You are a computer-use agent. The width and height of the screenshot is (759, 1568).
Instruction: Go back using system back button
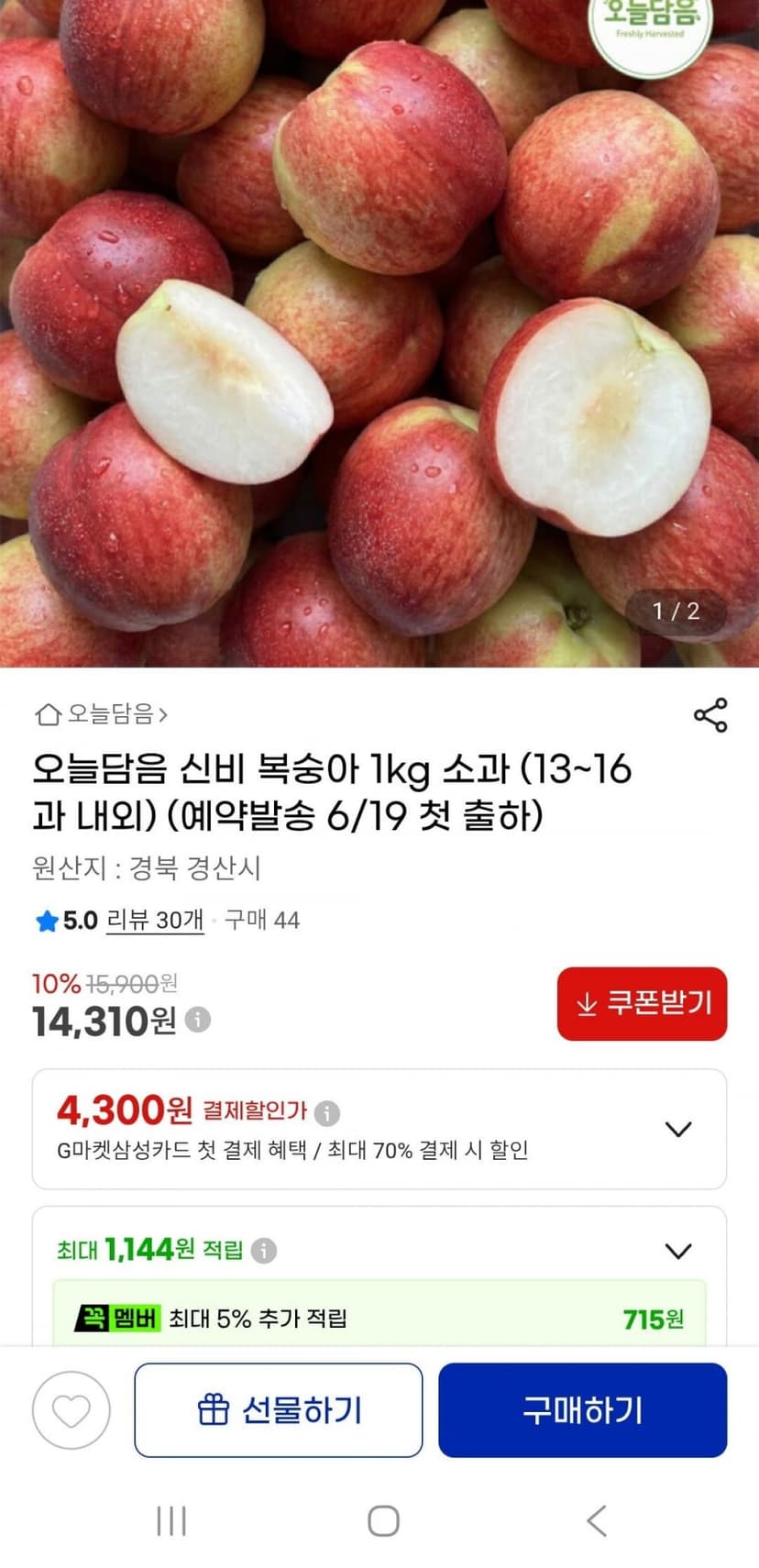coord(597,1520)
